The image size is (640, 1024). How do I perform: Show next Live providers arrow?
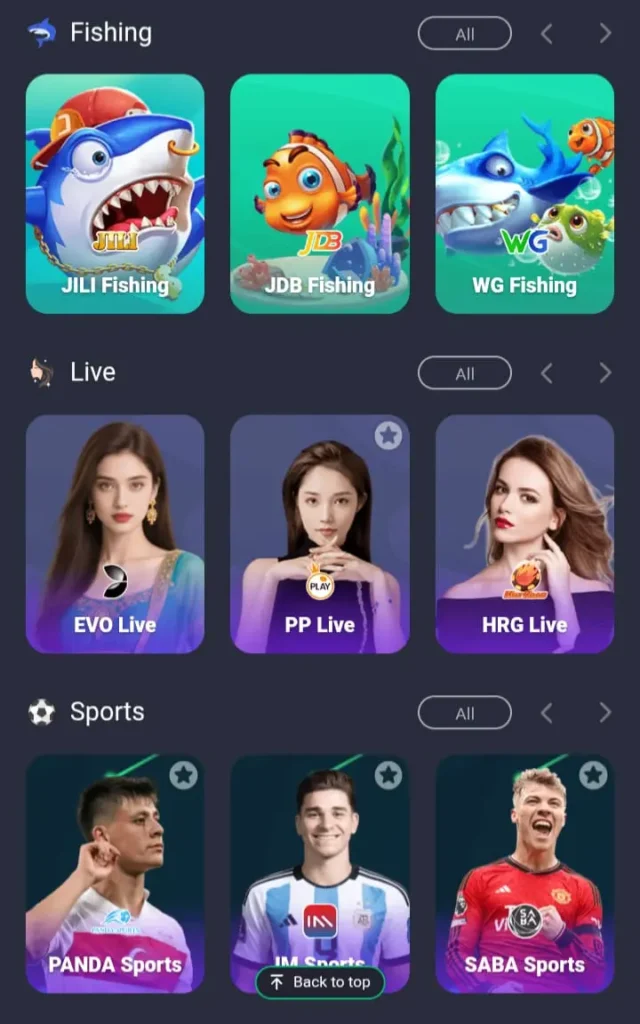click(x=605, y=374)
